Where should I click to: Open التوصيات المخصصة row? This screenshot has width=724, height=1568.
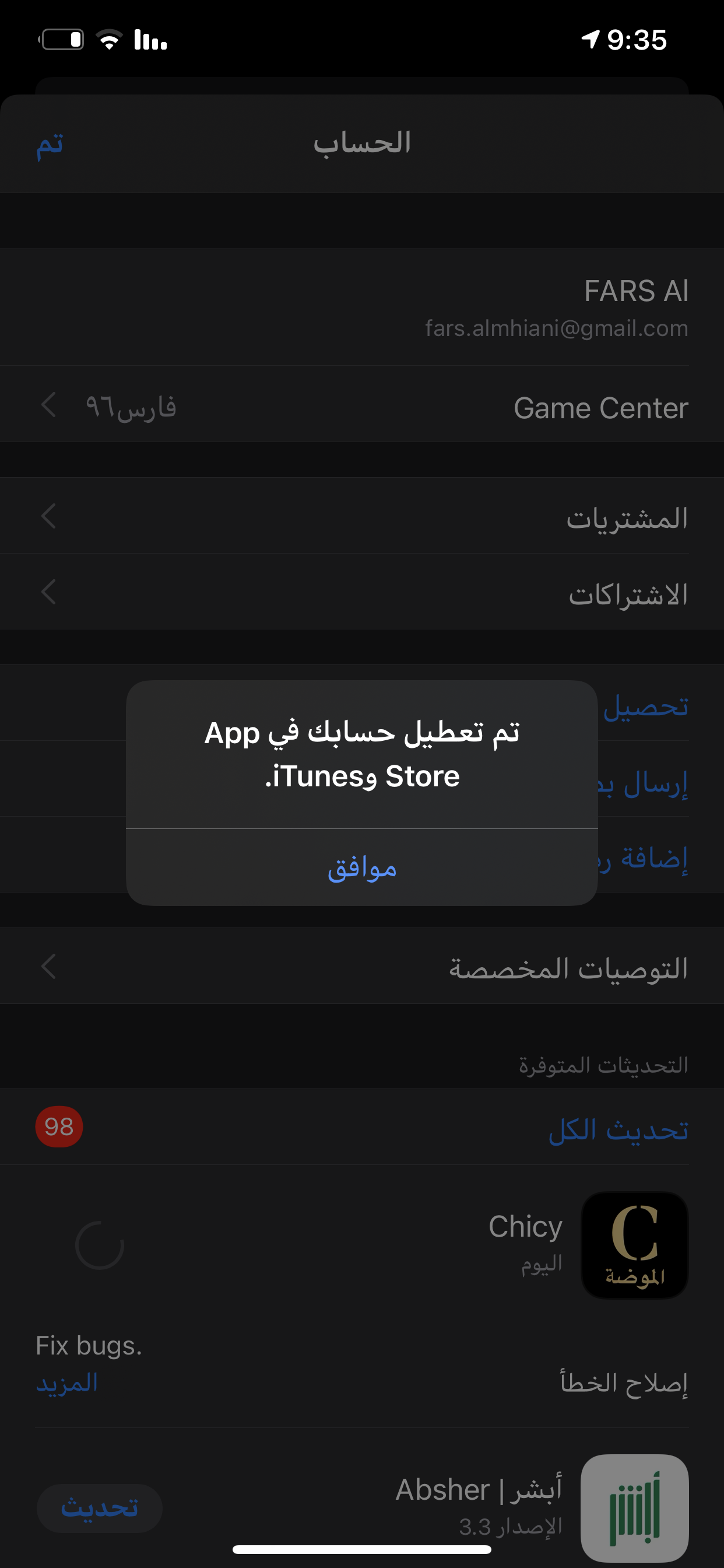[x=362, y=967]
